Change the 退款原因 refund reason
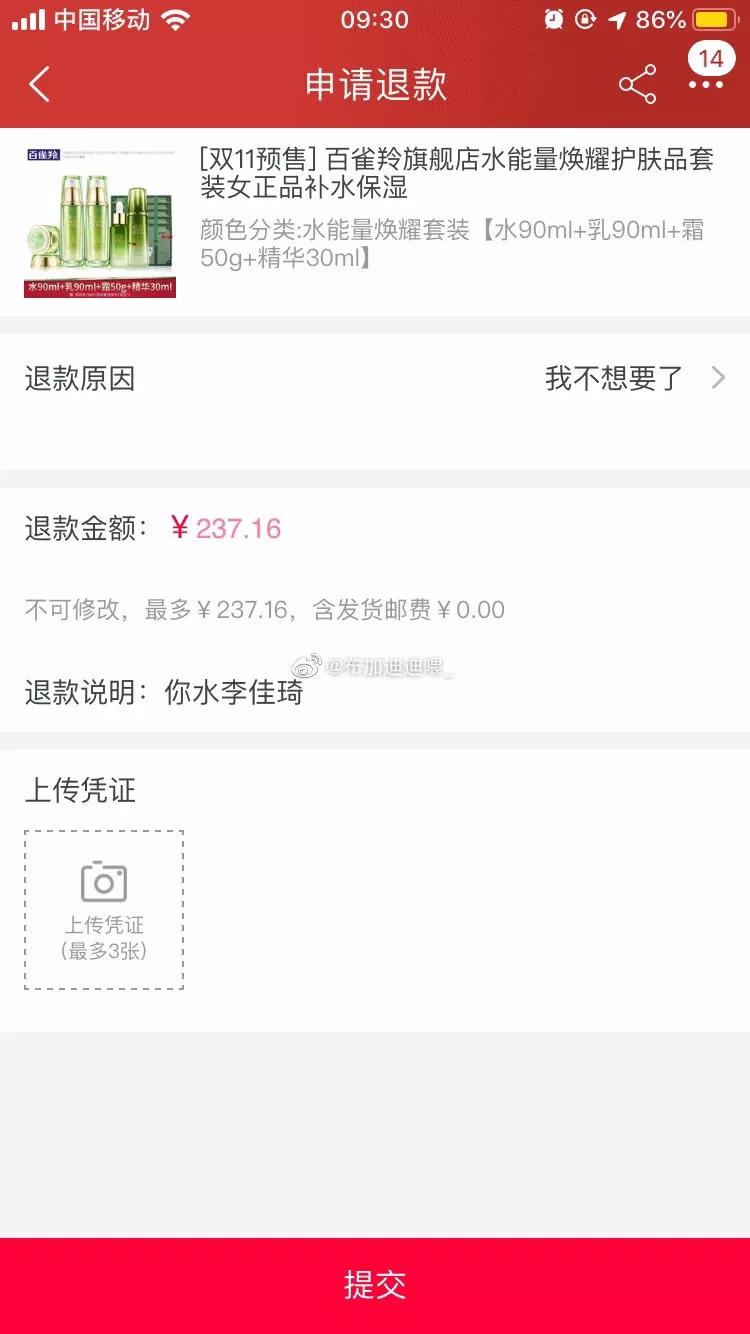 point(375,378)
